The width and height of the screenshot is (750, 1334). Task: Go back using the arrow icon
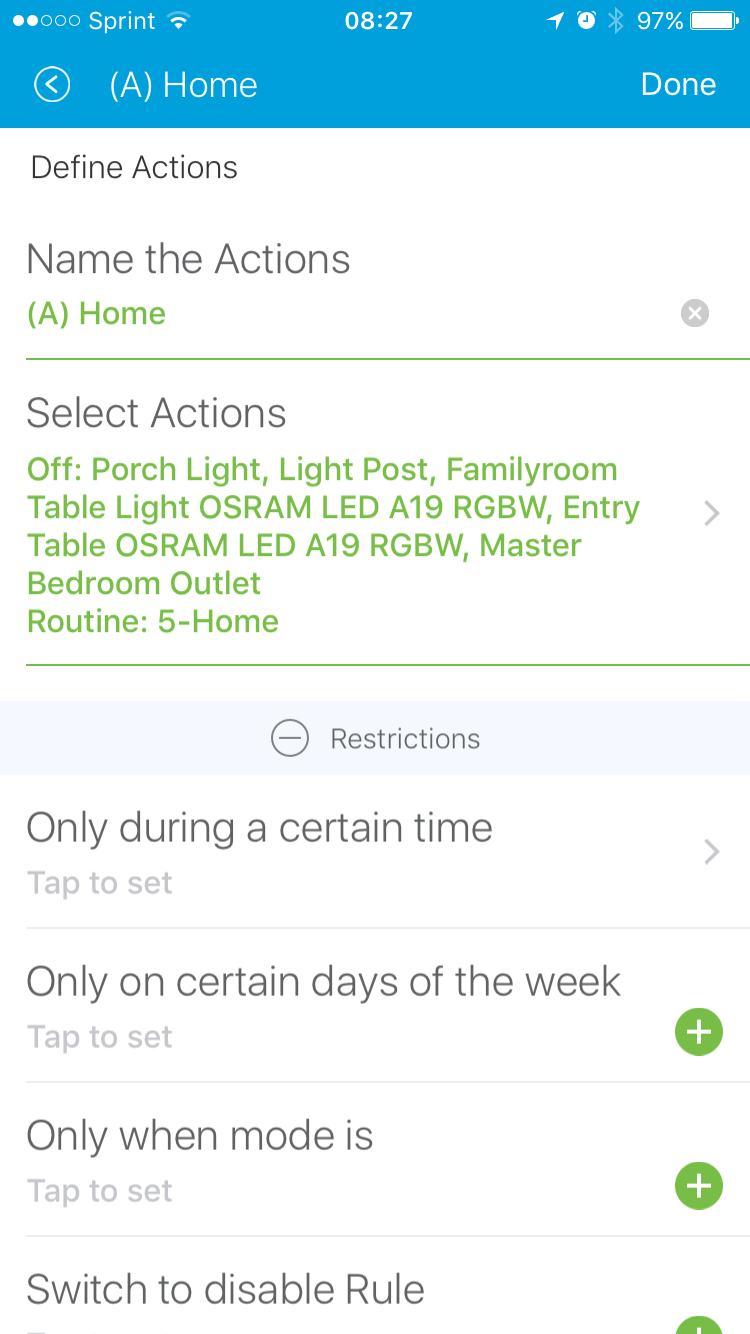52,85
